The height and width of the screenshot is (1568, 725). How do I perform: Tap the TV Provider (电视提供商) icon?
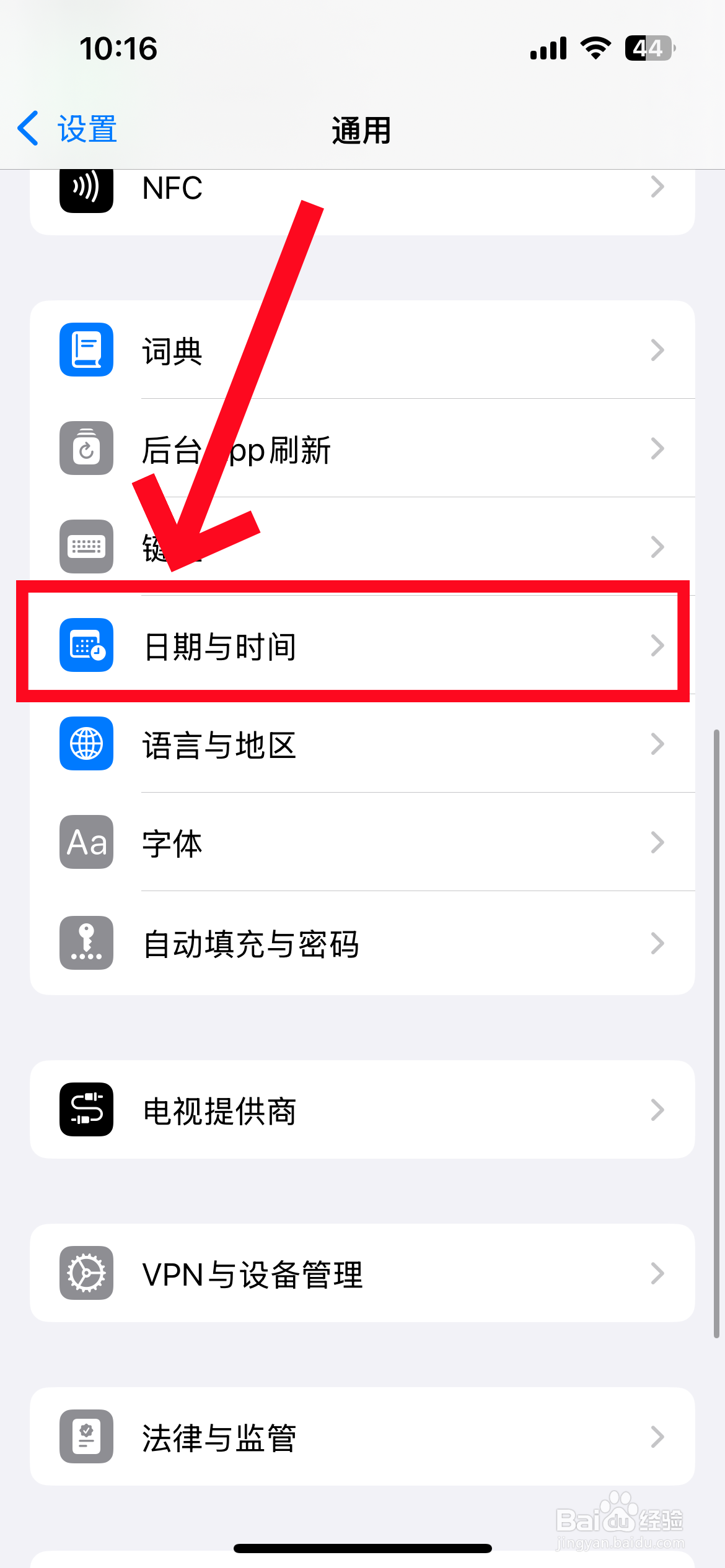tap(86, 1109)
